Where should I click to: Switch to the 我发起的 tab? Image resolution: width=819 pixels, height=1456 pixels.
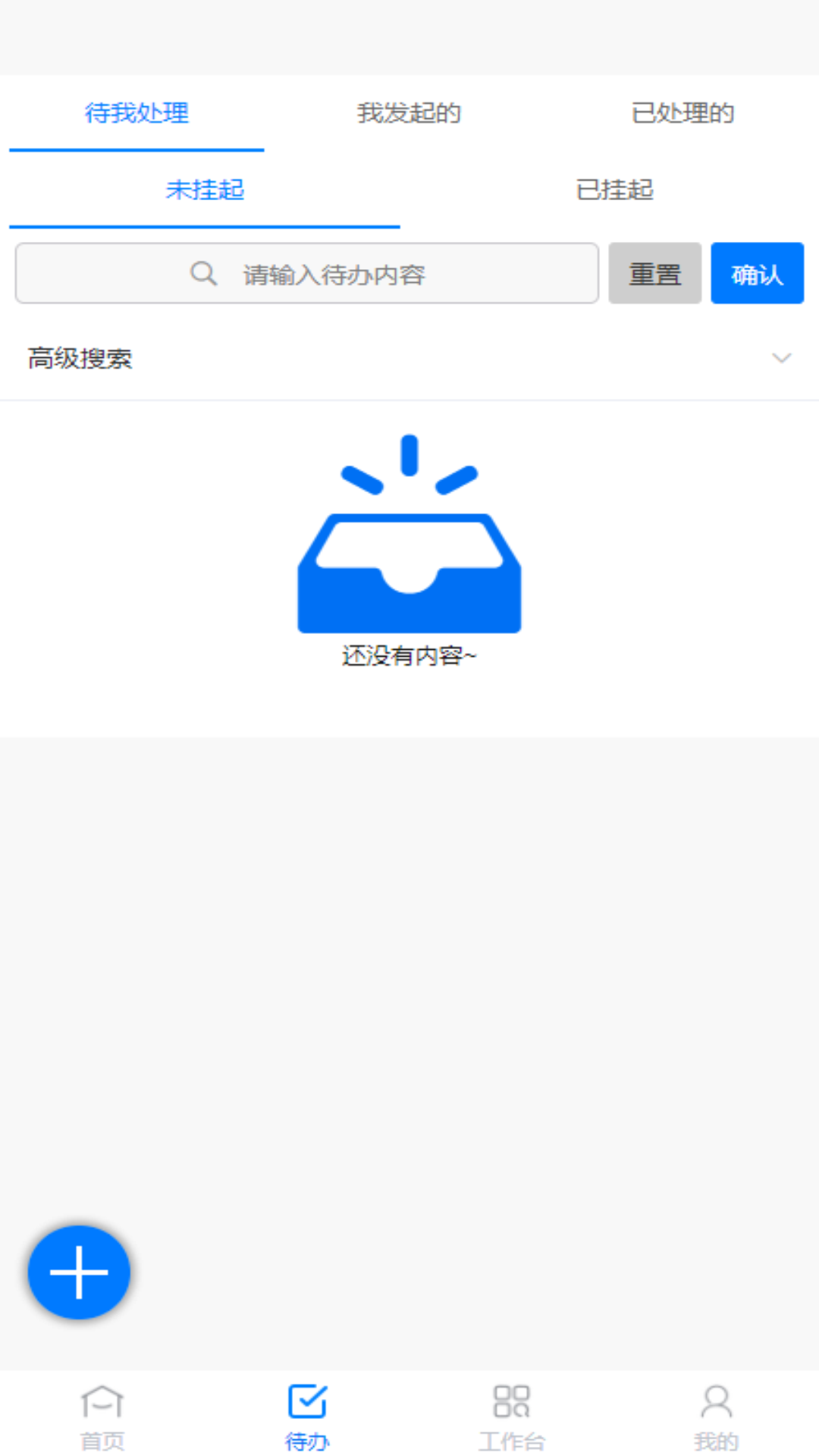pos(409,113)
